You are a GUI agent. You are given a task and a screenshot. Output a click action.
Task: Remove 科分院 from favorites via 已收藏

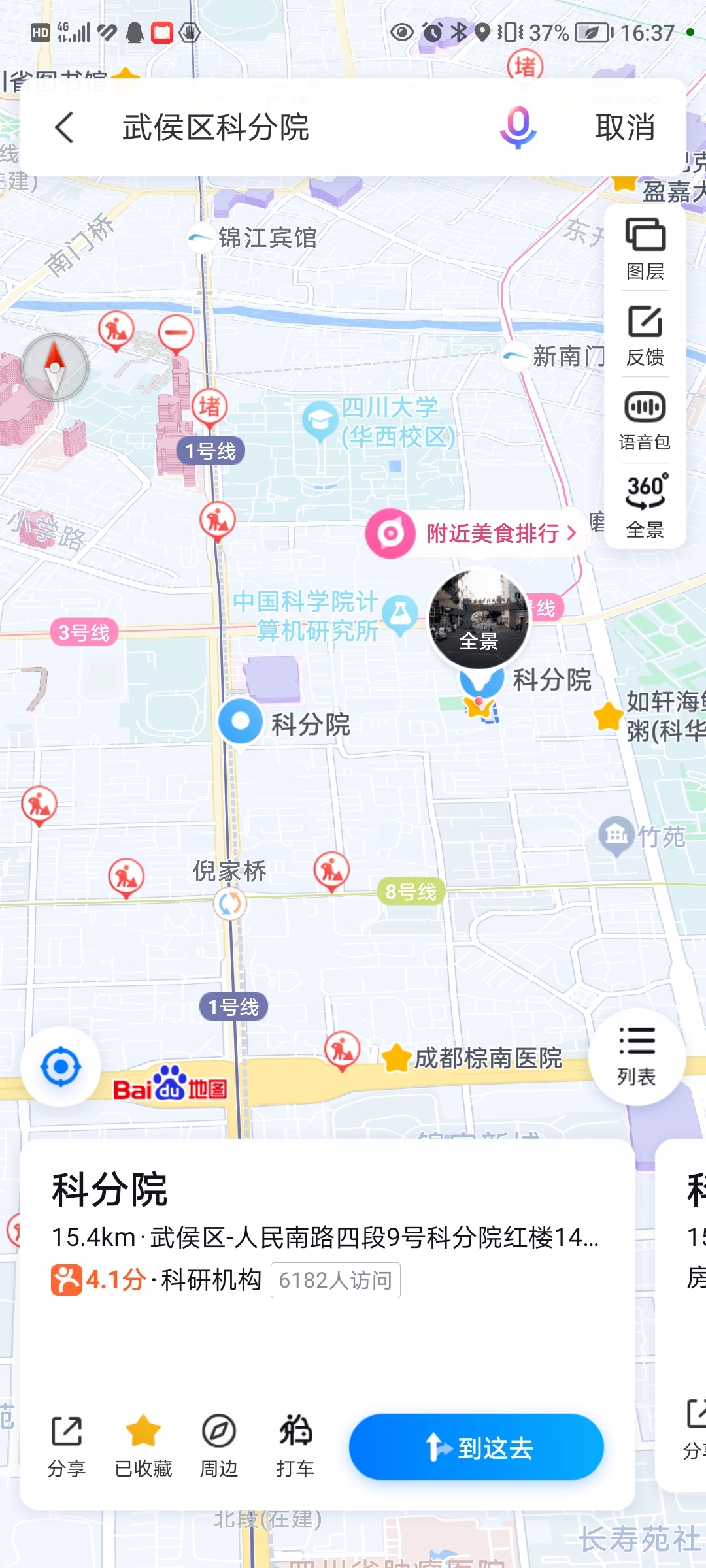[143, 1445]
